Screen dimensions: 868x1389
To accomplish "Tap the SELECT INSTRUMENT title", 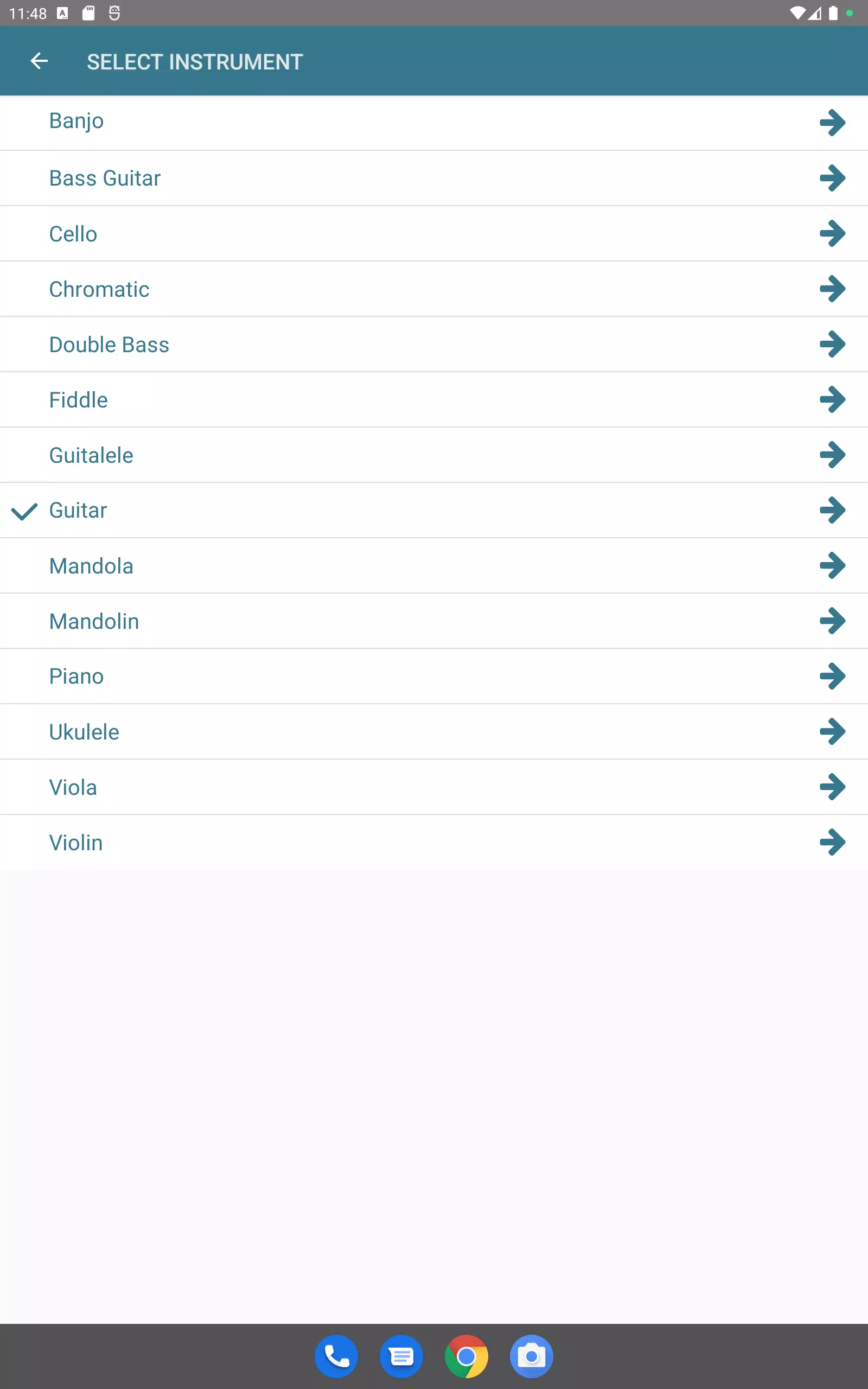I will click(194, 61).
